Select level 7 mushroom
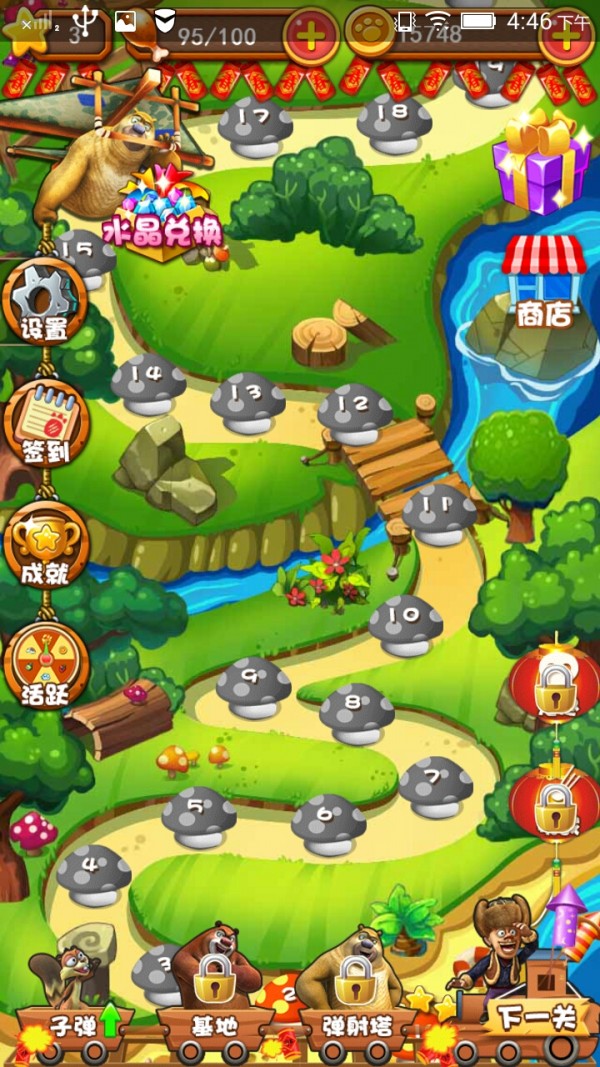This screenshot has width=600, height=1067. [435, 785]
